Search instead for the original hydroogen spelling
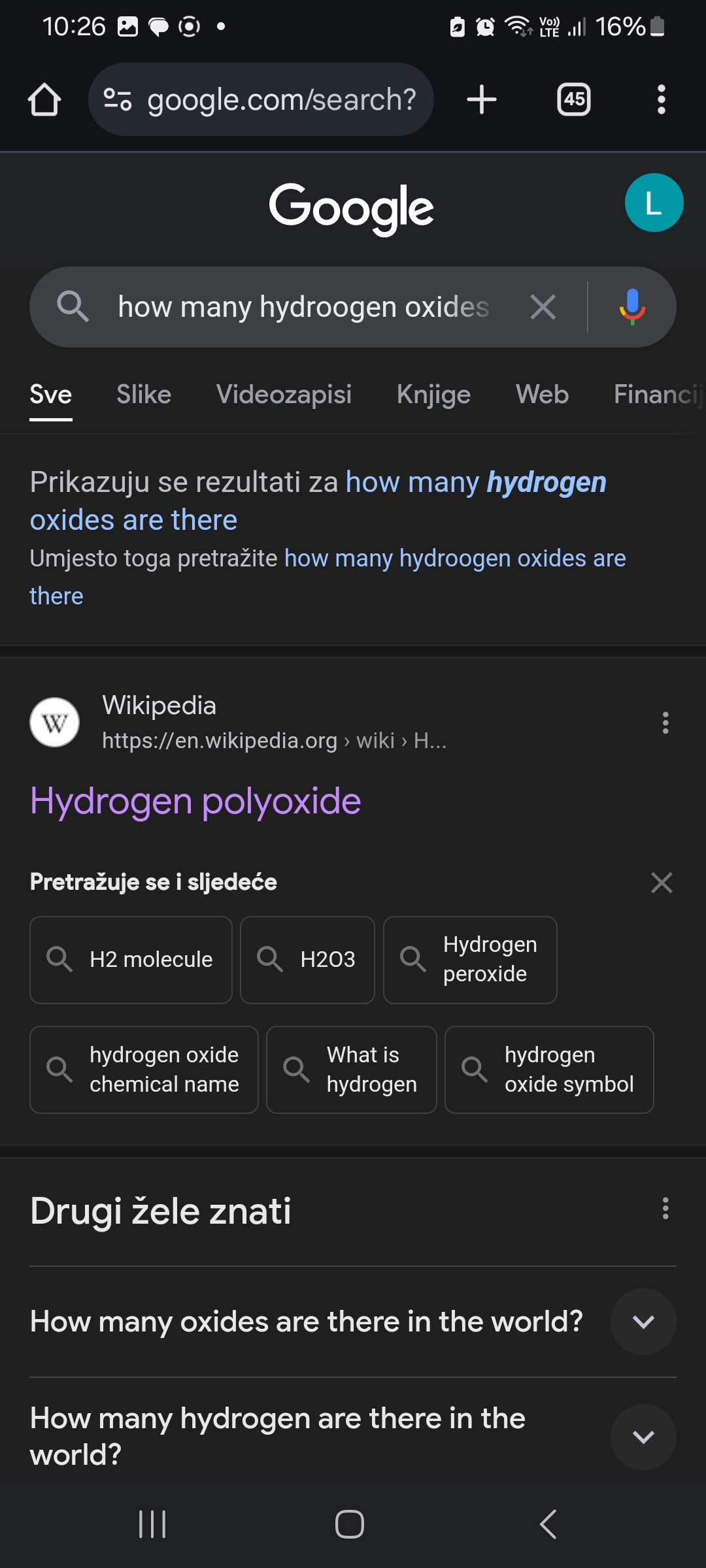Screen dimensions: 706x1568 coord(454,559)
